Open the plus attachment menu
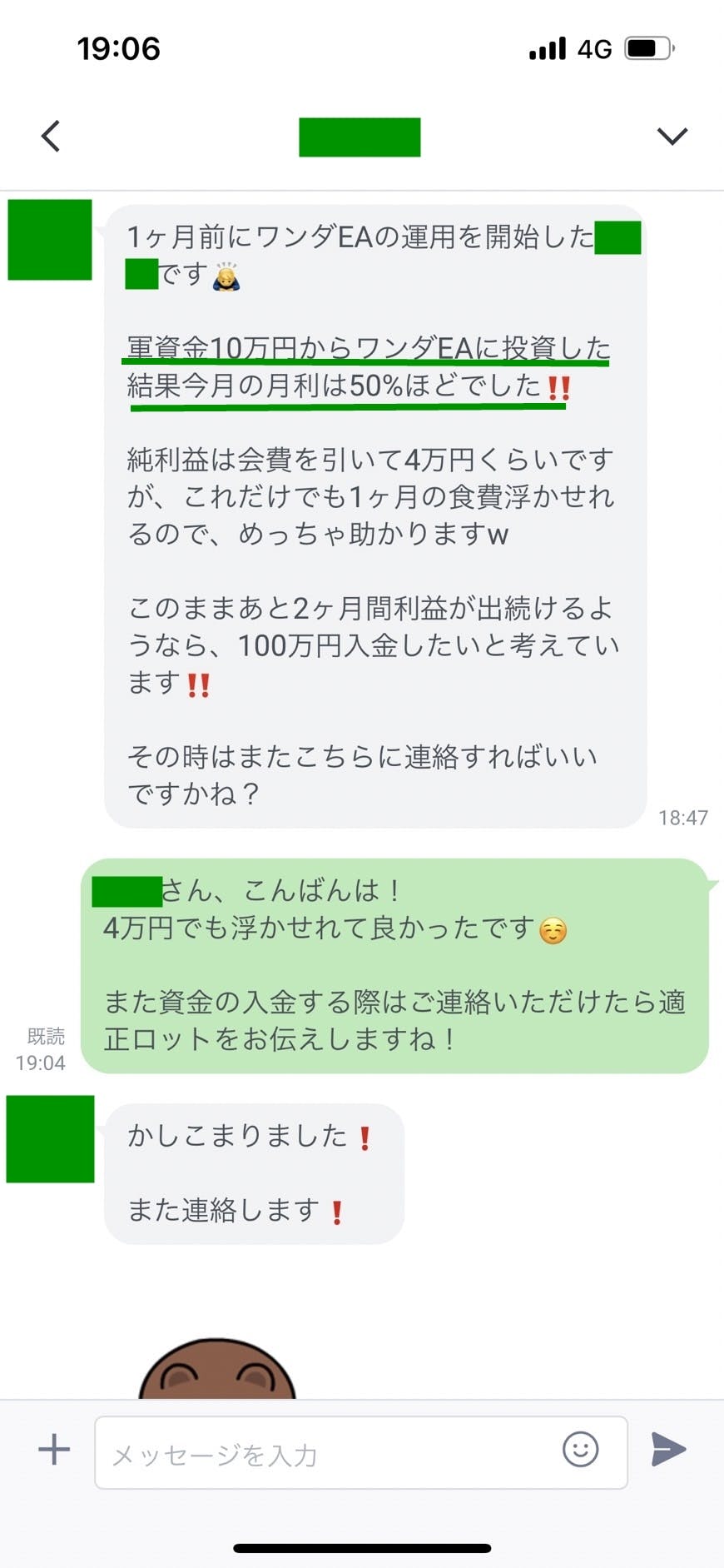This screenshot has width=724, height=1568. tap(54, 1450)
